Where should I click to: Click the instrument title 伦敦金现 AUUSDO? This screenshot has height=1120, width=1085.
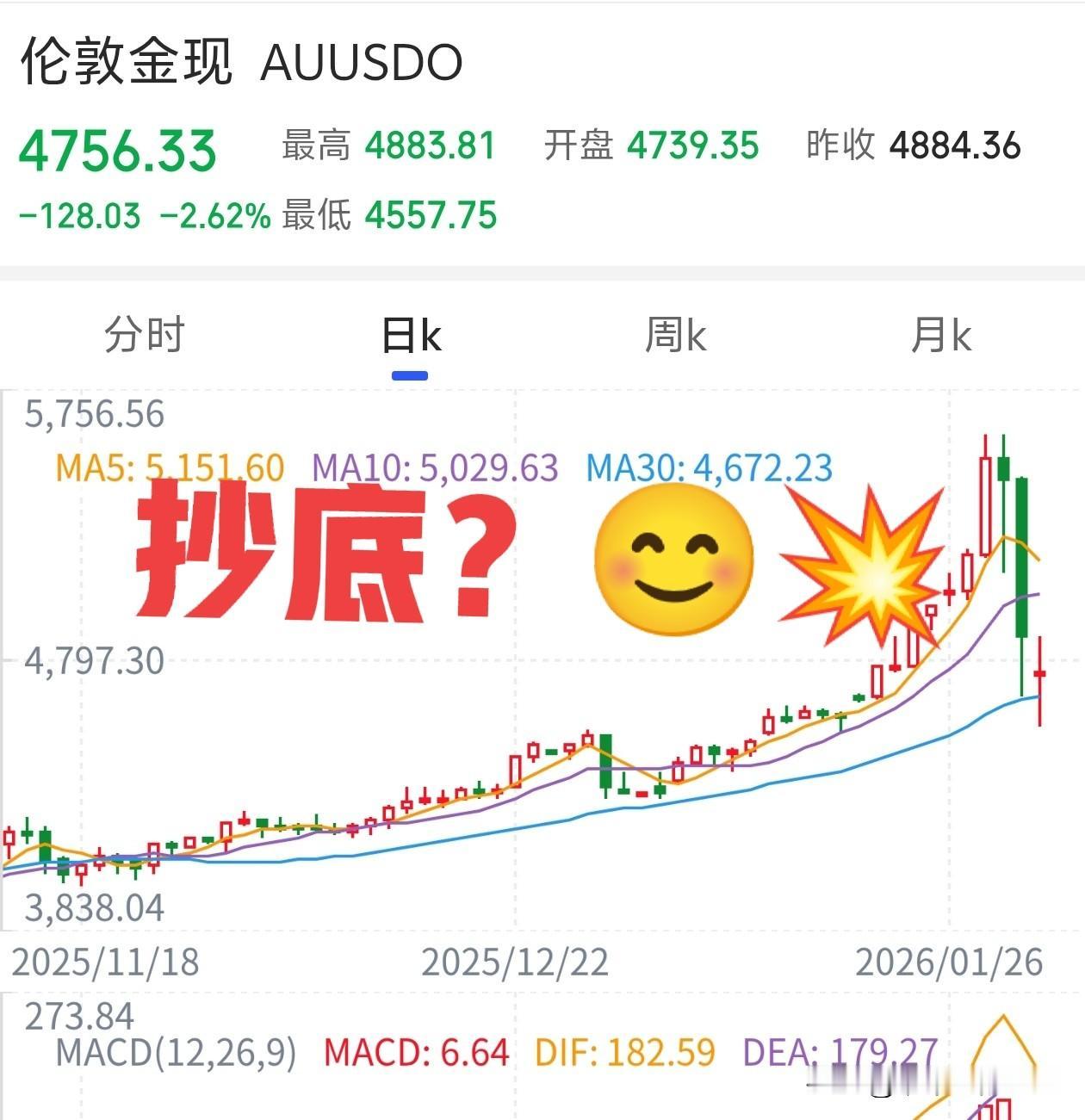(x=241, y=60)
